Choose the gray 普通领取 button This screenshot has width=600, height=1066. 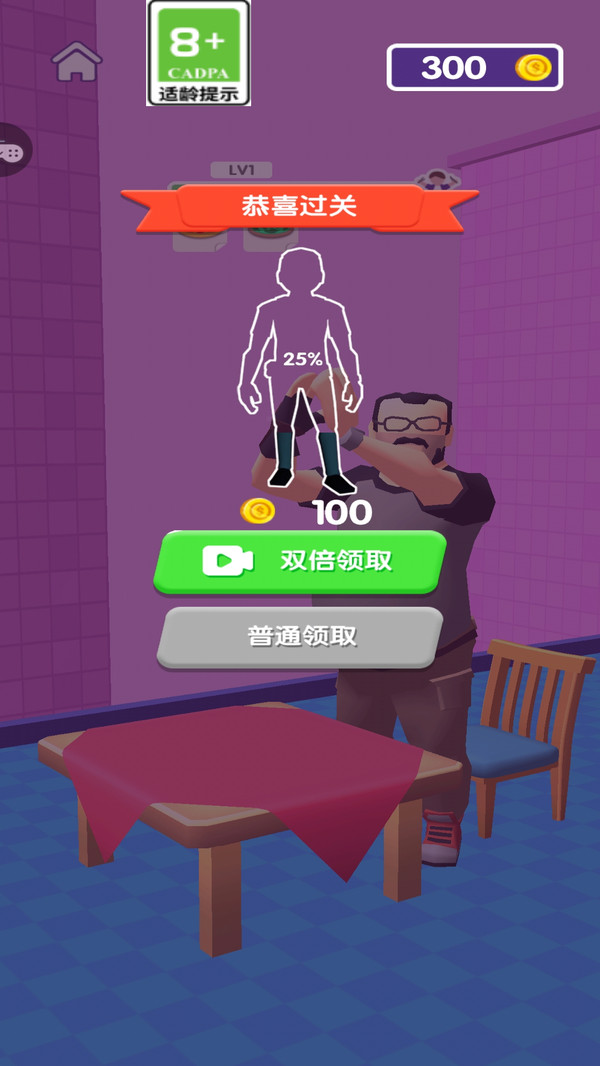[300, 637]
